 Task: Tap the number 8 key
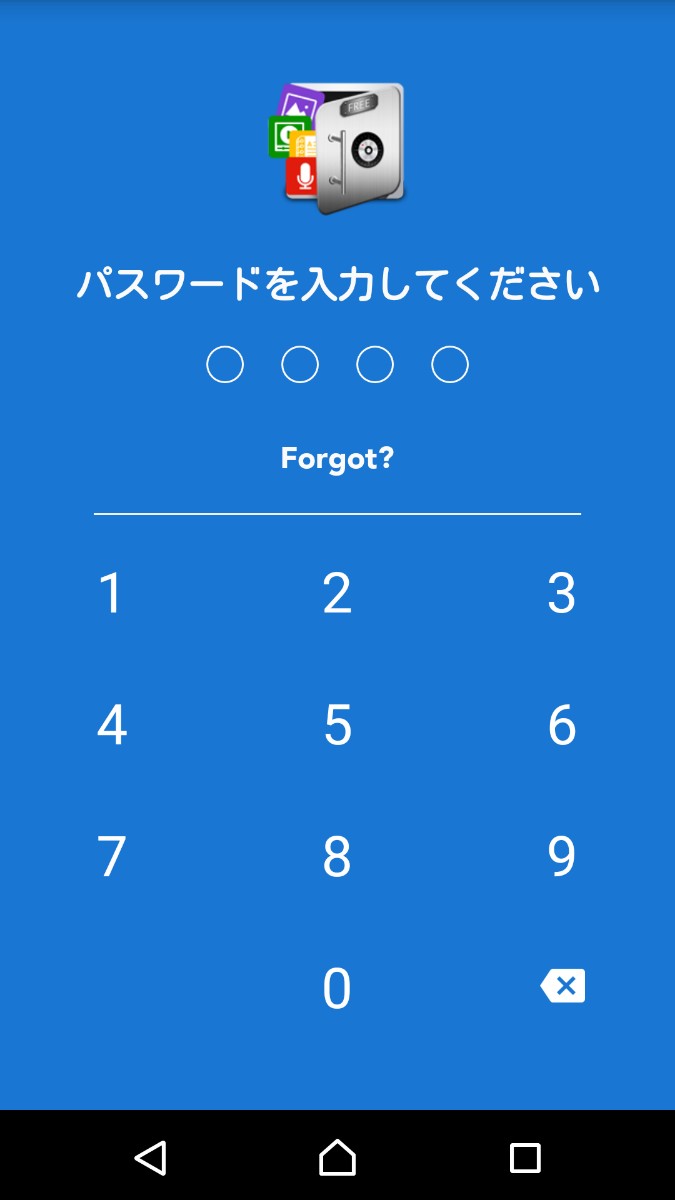tap(337, 857)
